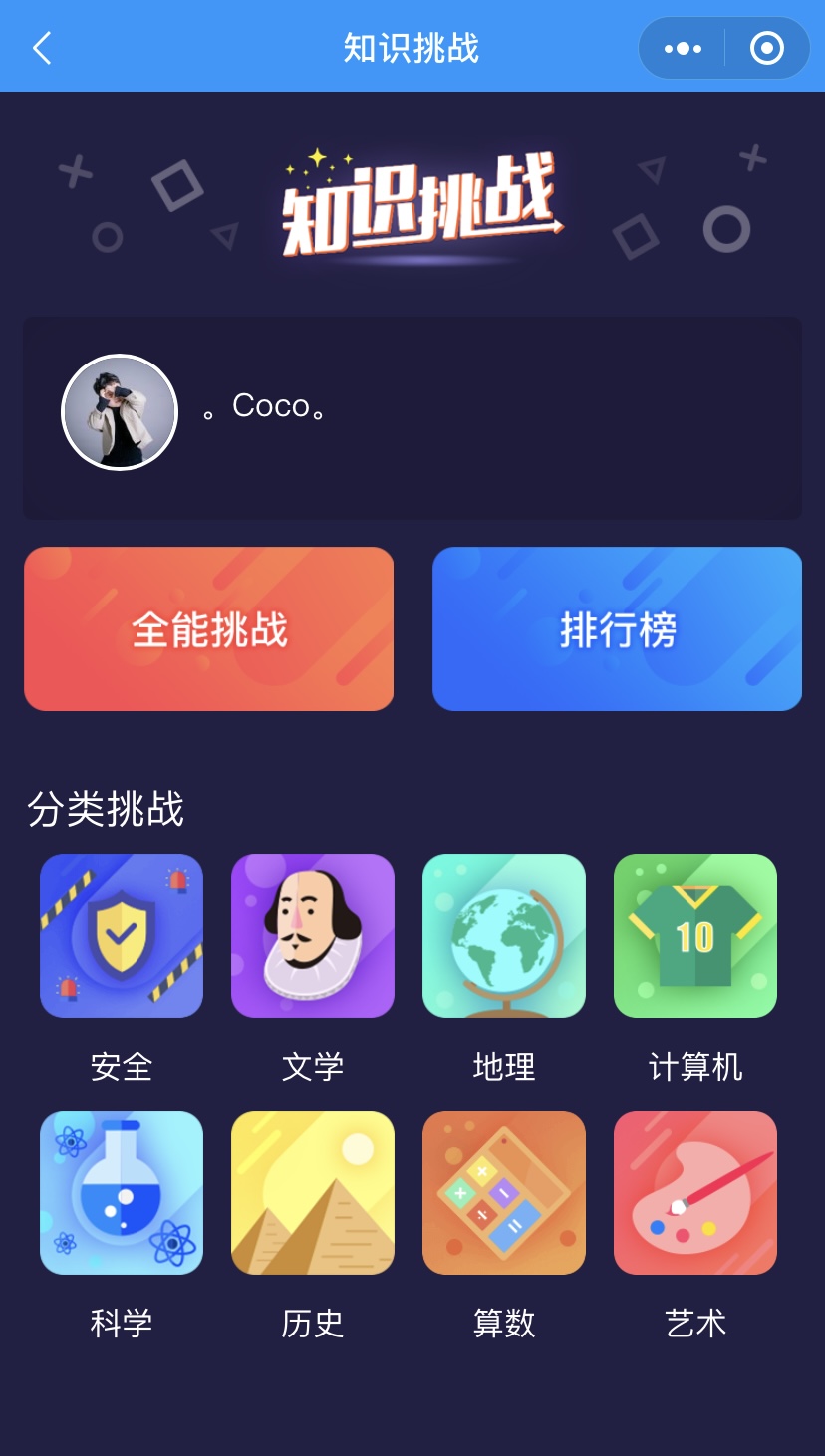
Task: Choose the 算数 category
Action: click(x=504, y=1193)
